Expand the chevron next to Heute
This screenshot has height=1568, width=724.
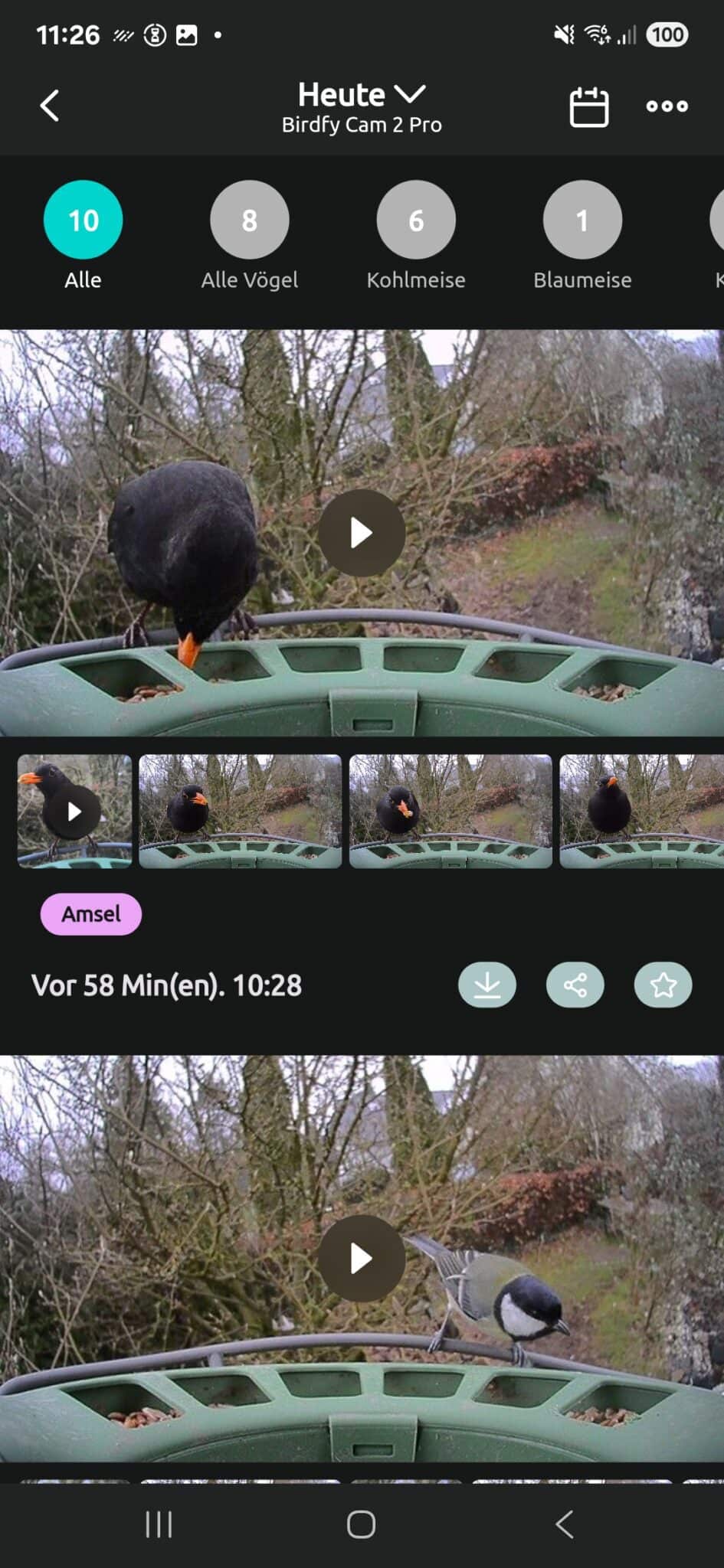410,94
